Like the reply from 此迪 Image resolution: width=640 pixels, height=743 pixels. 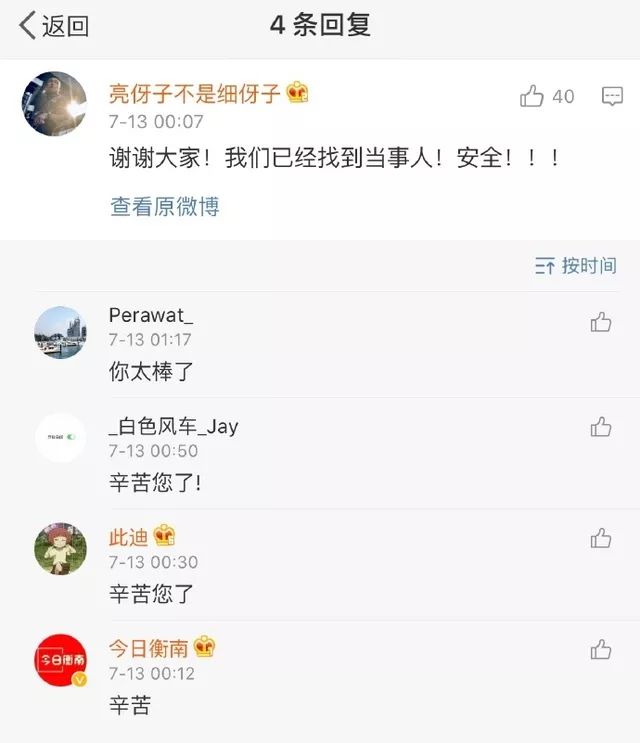point(601,539)
